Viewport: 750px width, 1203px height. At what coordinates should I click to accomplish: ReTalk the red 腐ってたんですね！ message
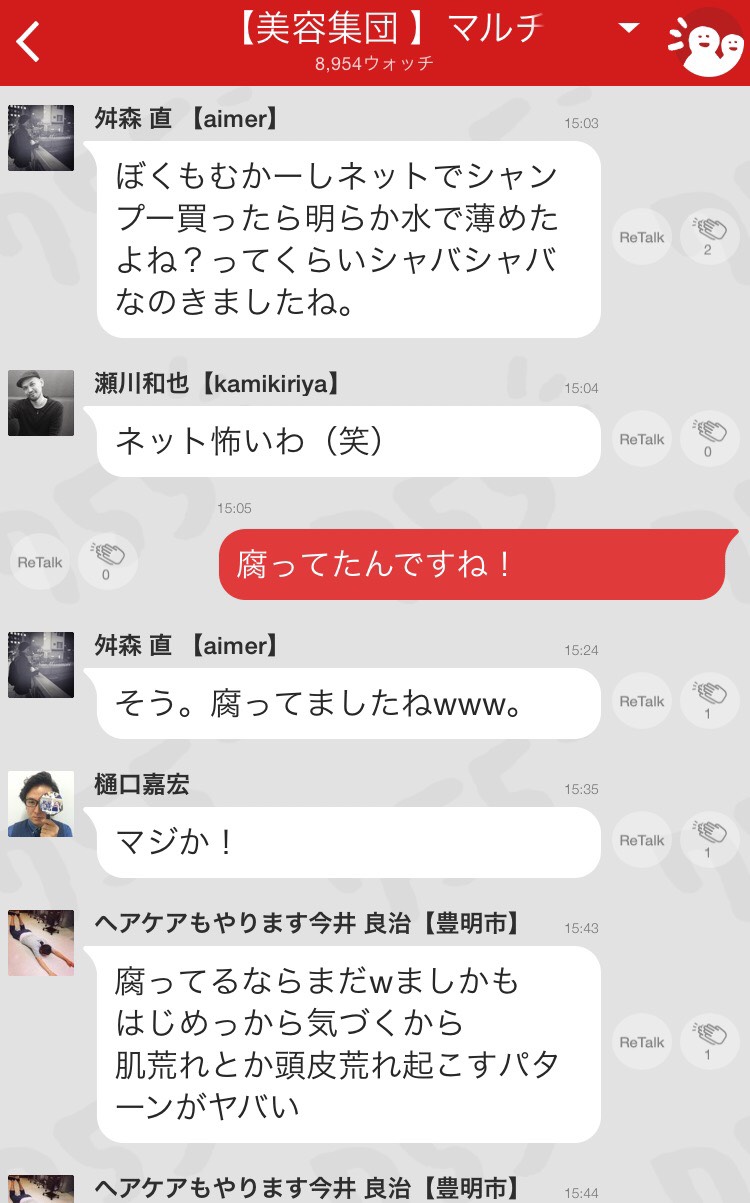[40, 563]
